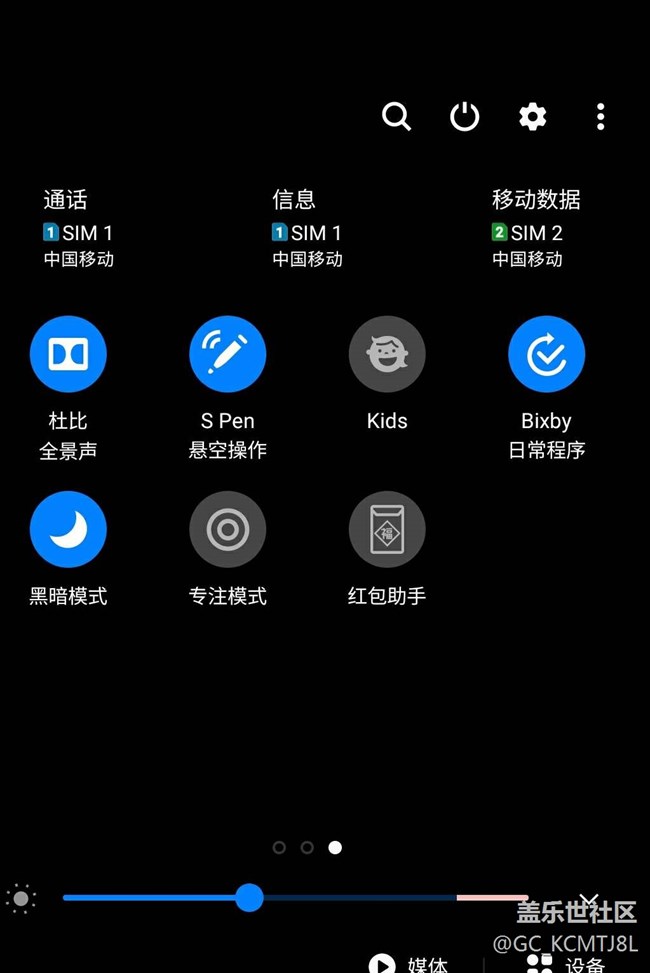The width and height of the screenshot is (650, 973).
Task: Open the 设备 panel
Action: point(567,964)
